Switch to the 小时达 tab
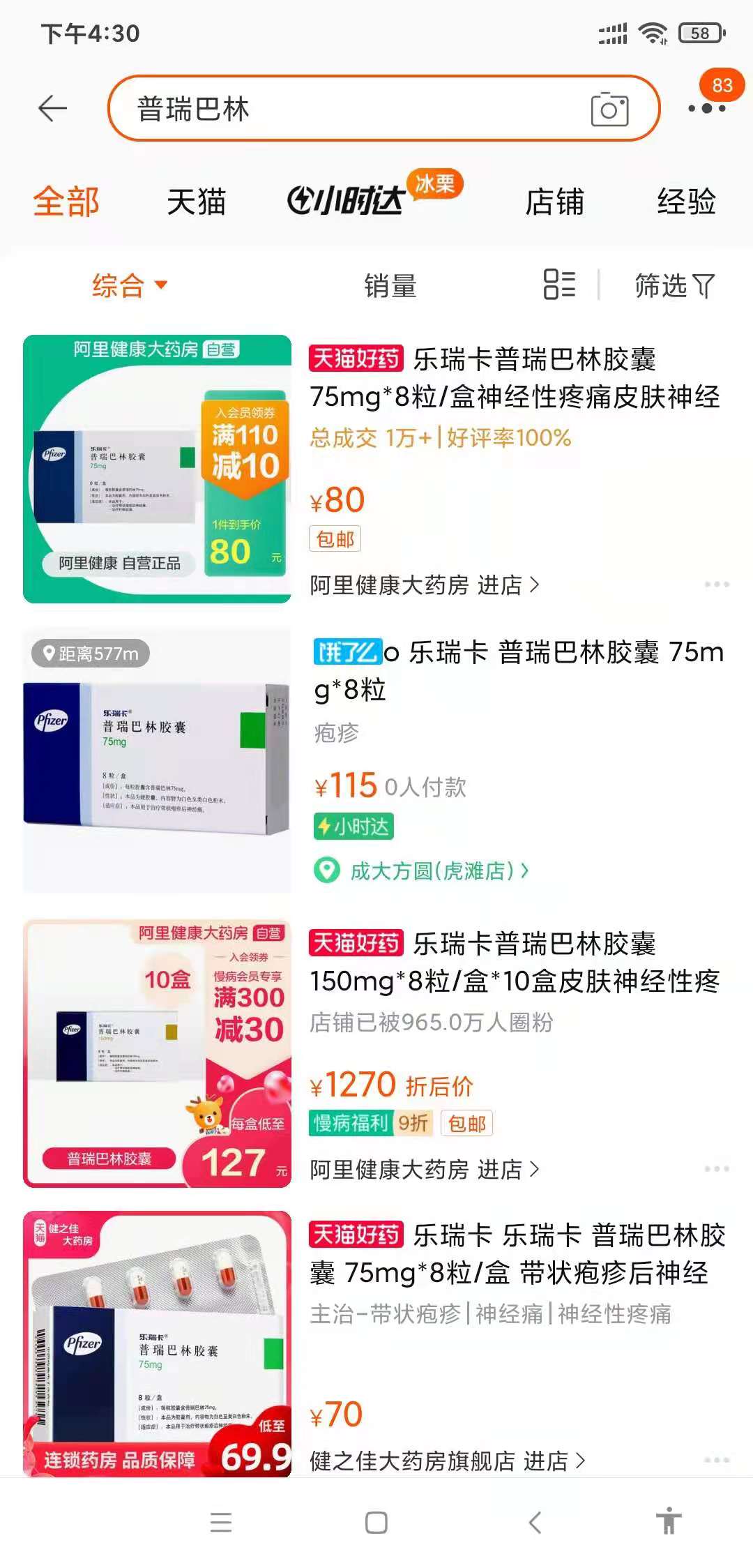753x1568 pixels. [347, 201]
